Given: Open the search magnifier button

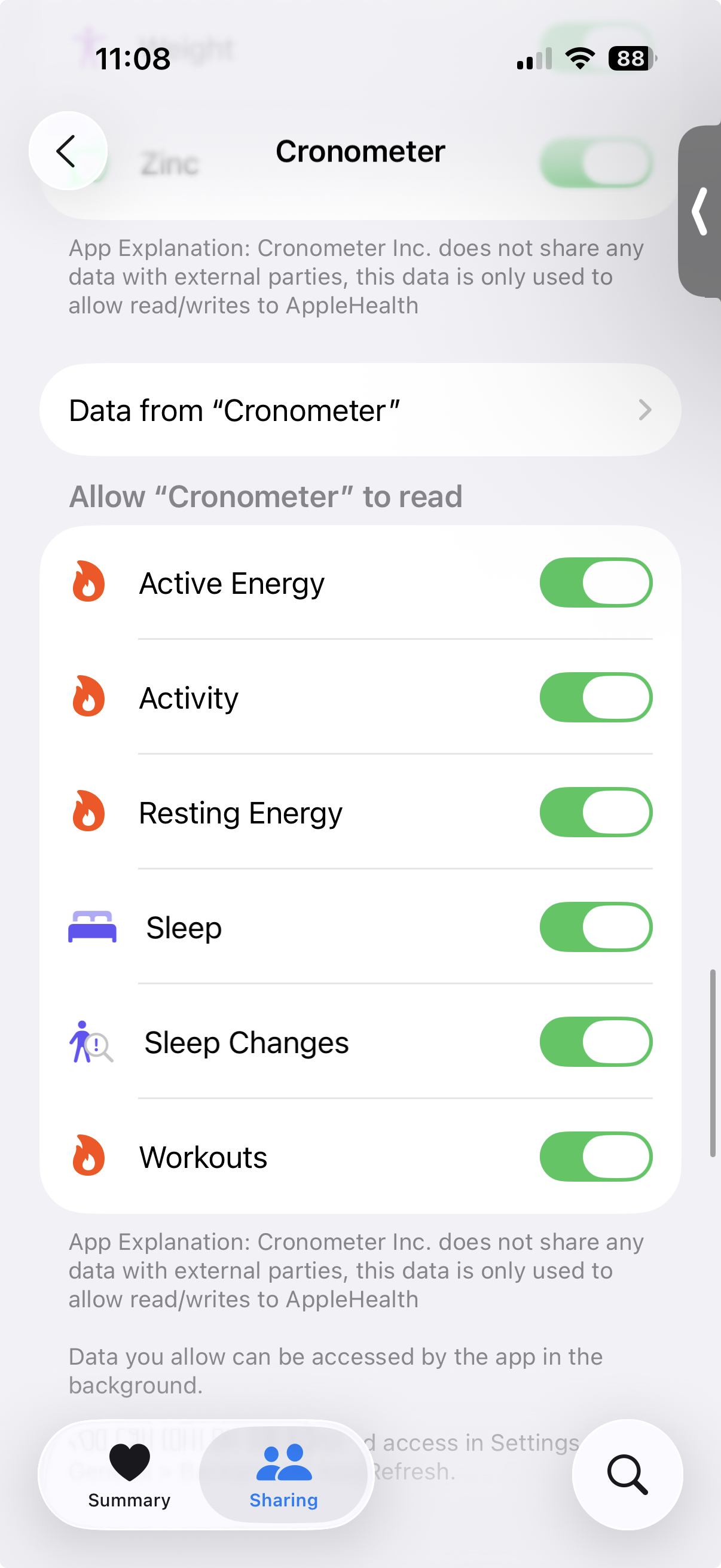Looking at the screenshot, I should [627, 1474].
